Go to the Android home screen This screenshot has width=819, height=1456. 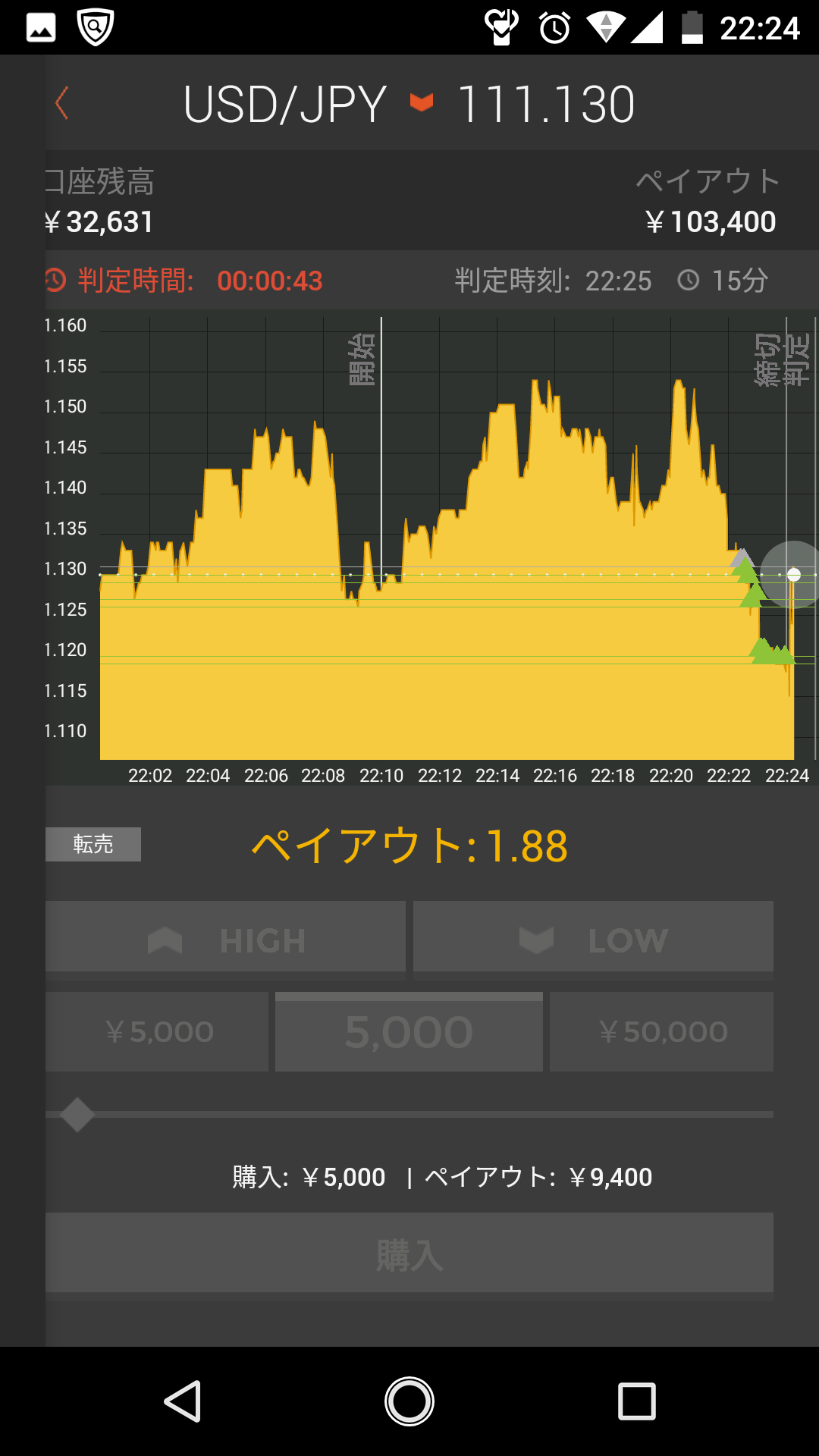(x=409, y=1401)
